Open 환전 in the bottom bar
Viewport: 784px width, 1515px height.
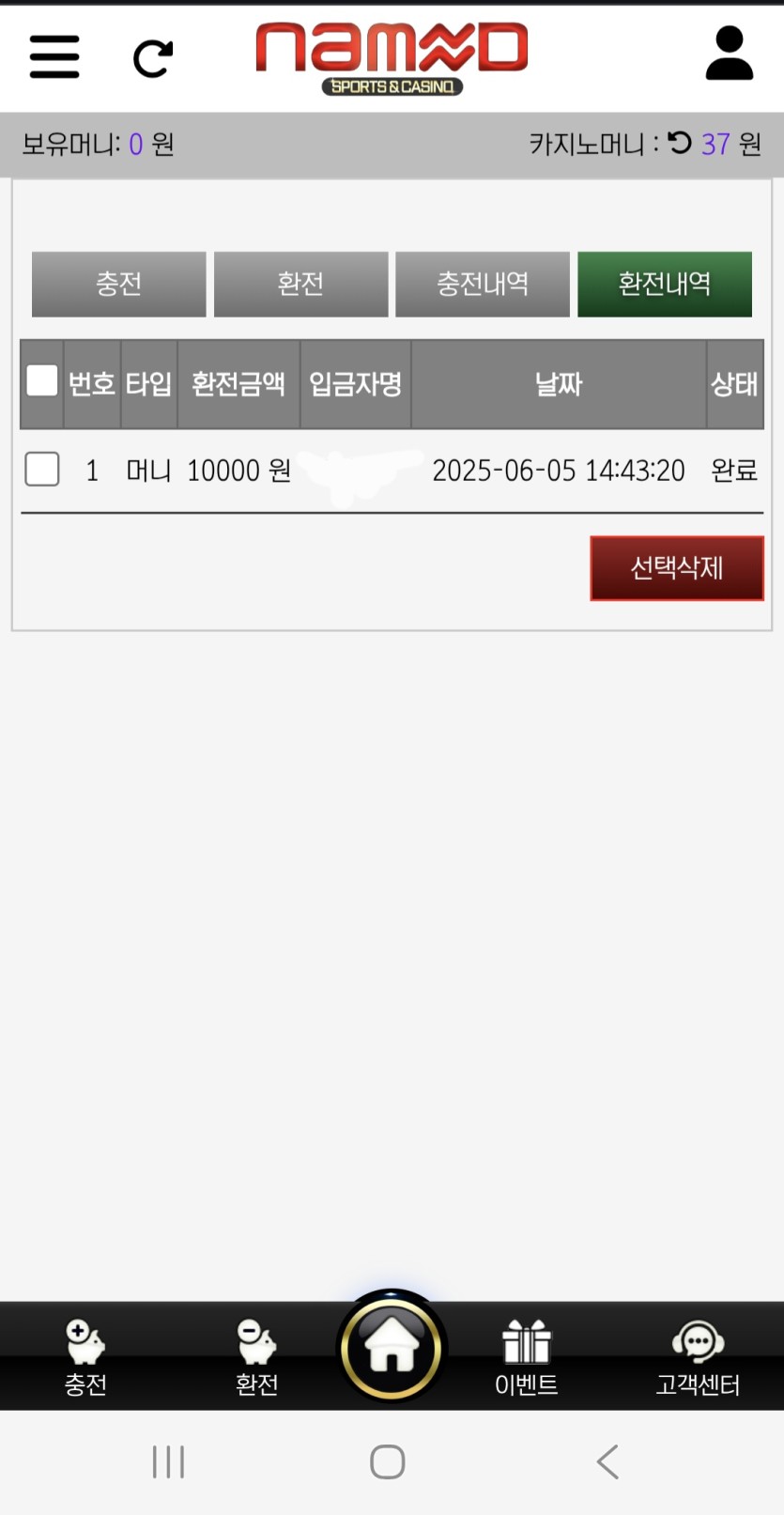point(256,1356)
